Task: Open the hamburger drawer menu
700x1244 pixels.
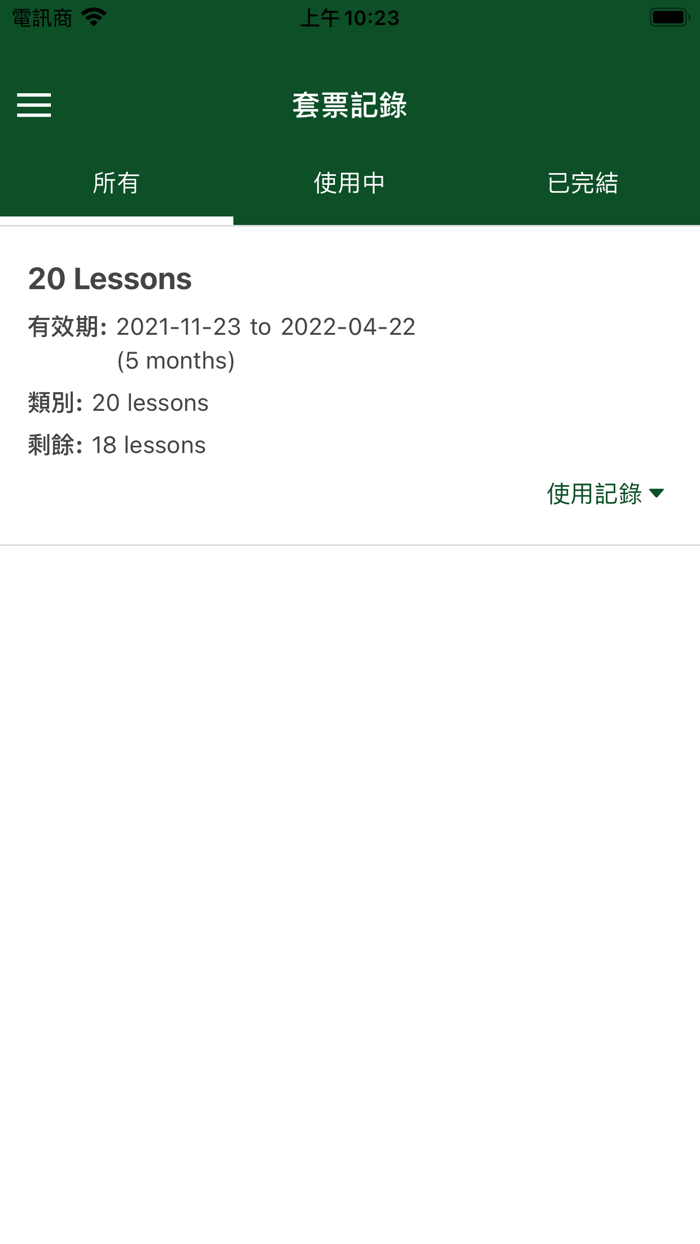Action: point(34,105)
